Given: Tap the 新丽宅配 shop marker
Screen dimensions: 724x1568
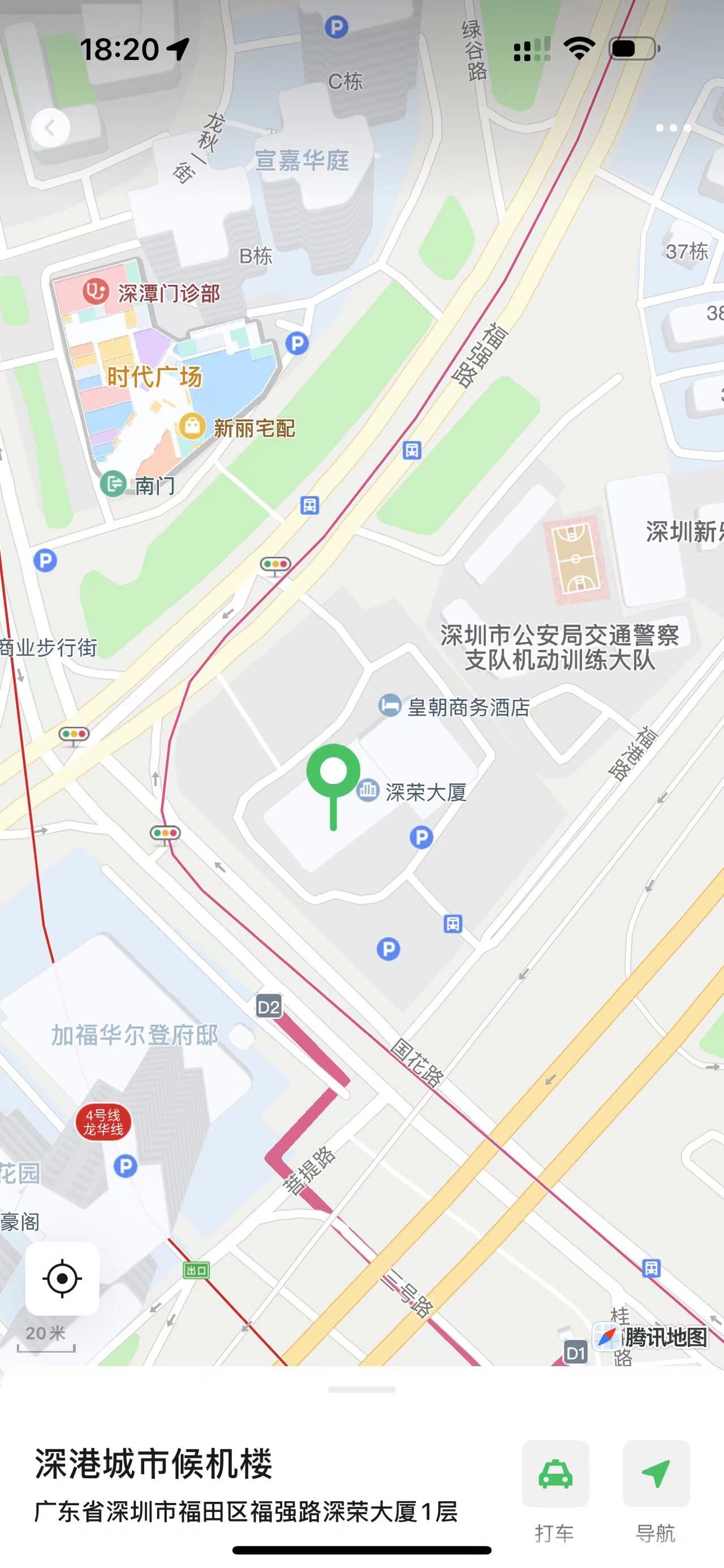Looking at the screenshot, I should [192, 426].
